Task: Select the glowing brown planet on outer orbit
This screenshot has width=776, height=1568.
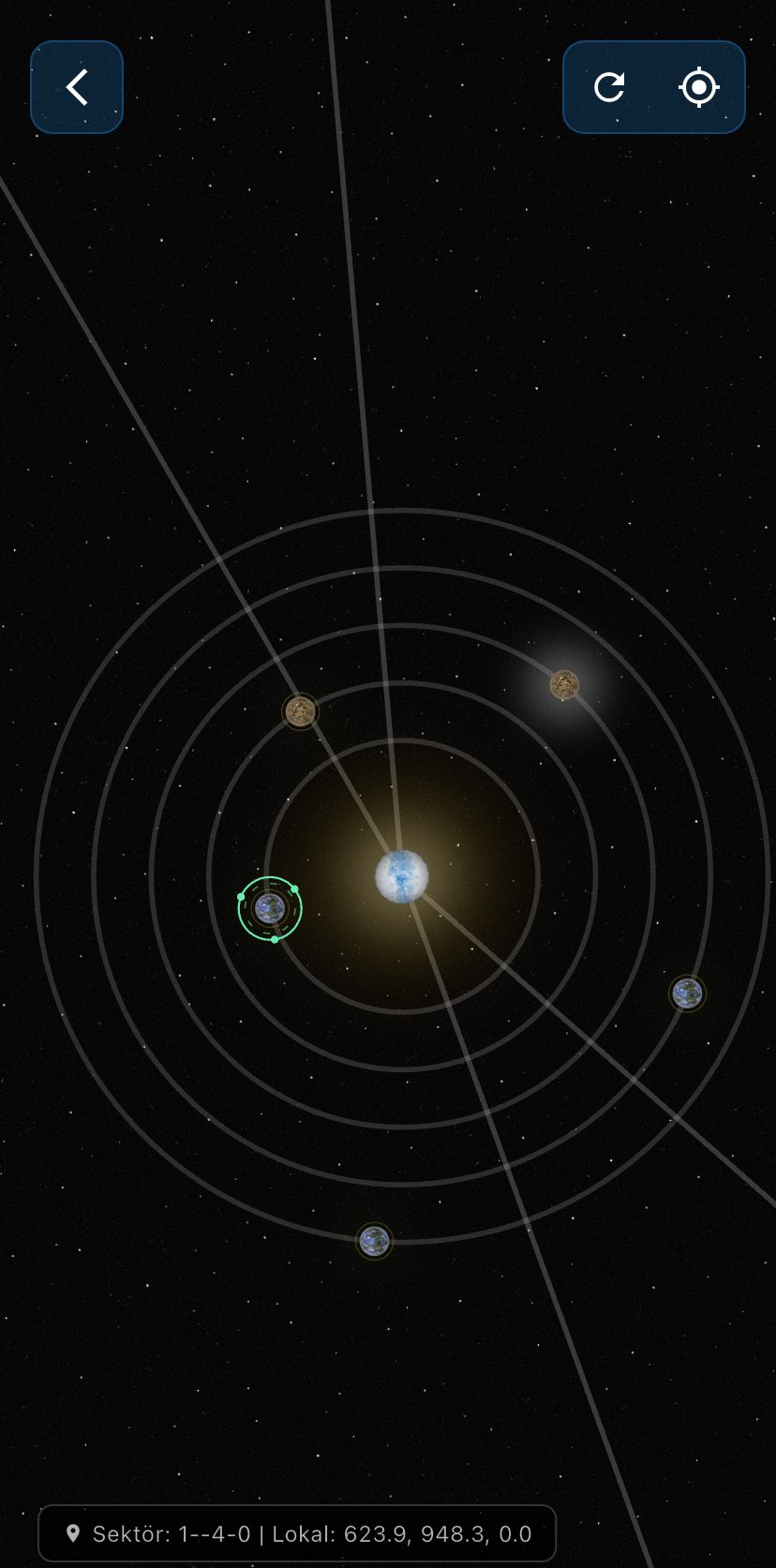Action: pyautogui.click(x=563, y=685)
